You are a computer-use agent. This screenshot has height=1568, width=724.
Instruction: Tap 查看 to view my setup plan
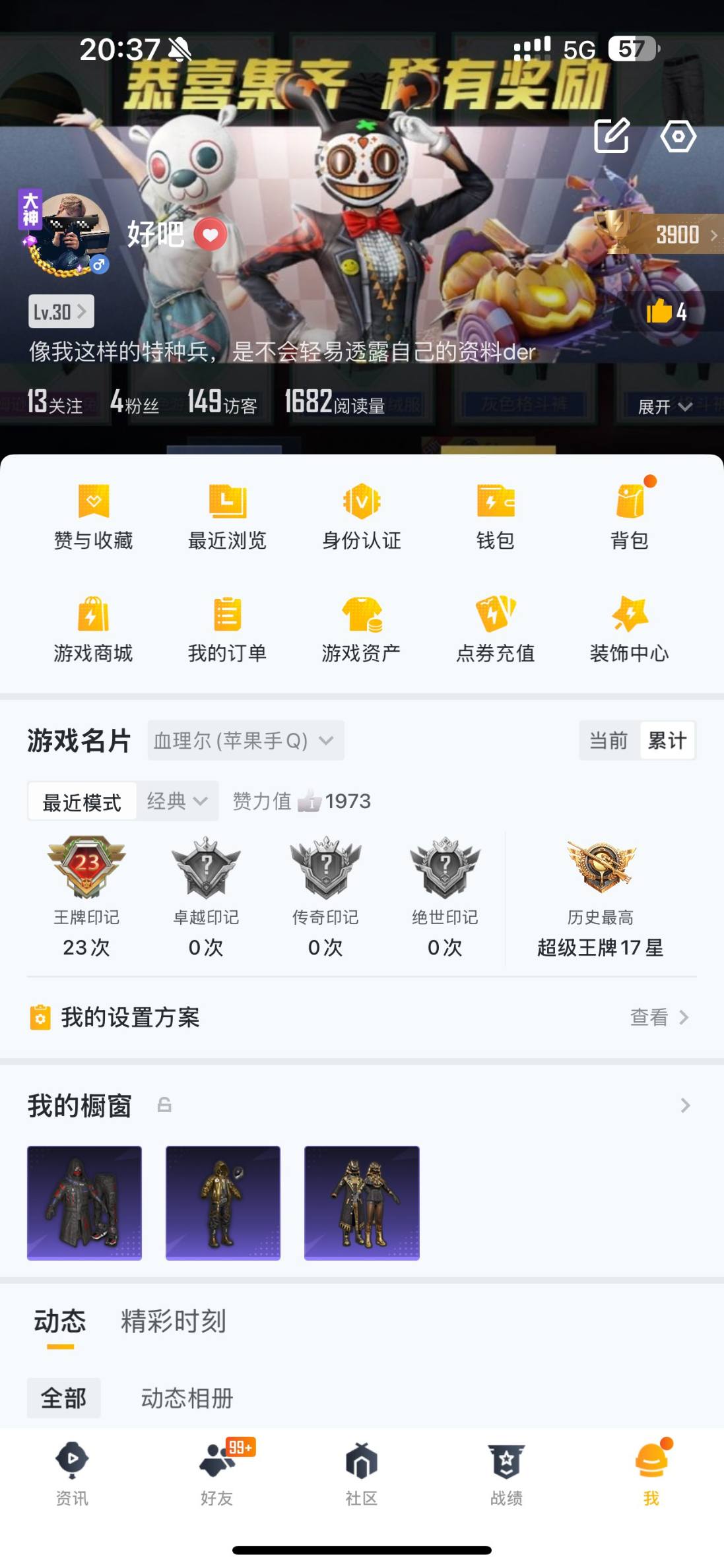[650, 1018]
